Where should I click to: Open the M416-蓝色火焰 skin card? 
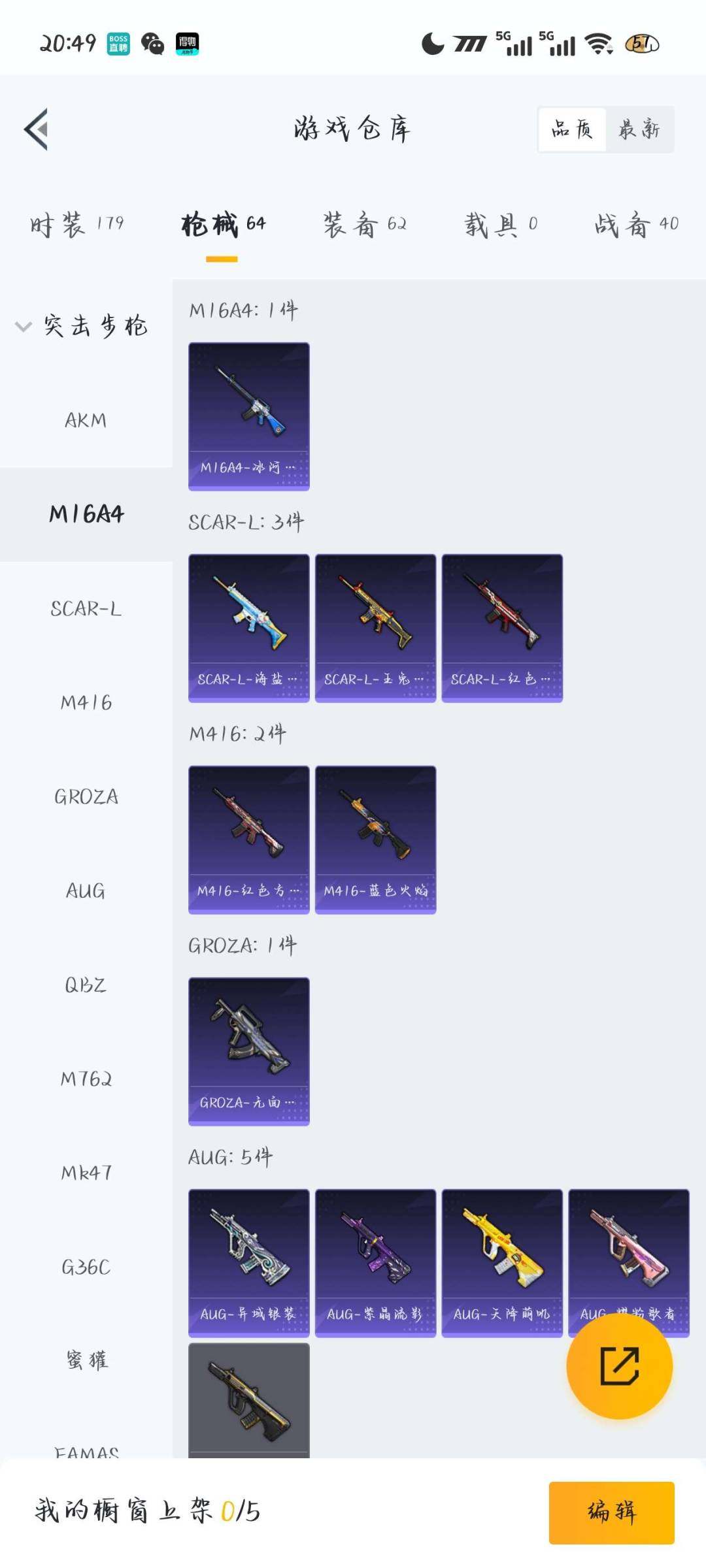(x=375, y=840)
